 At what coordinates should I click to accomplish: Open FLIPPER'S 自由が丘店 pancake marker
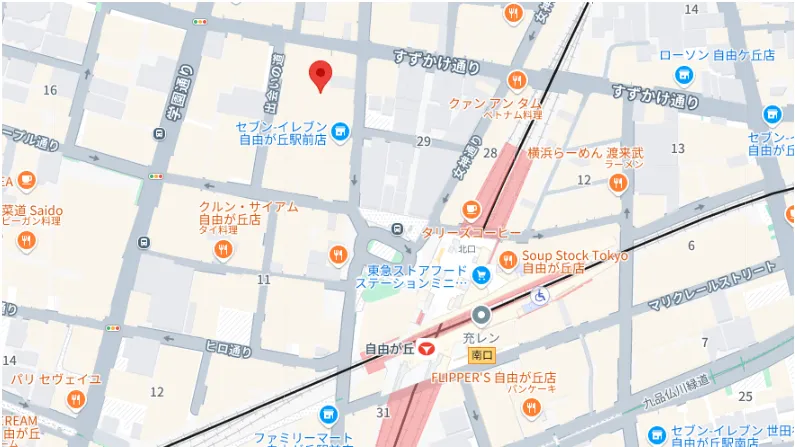click(531, 407)
